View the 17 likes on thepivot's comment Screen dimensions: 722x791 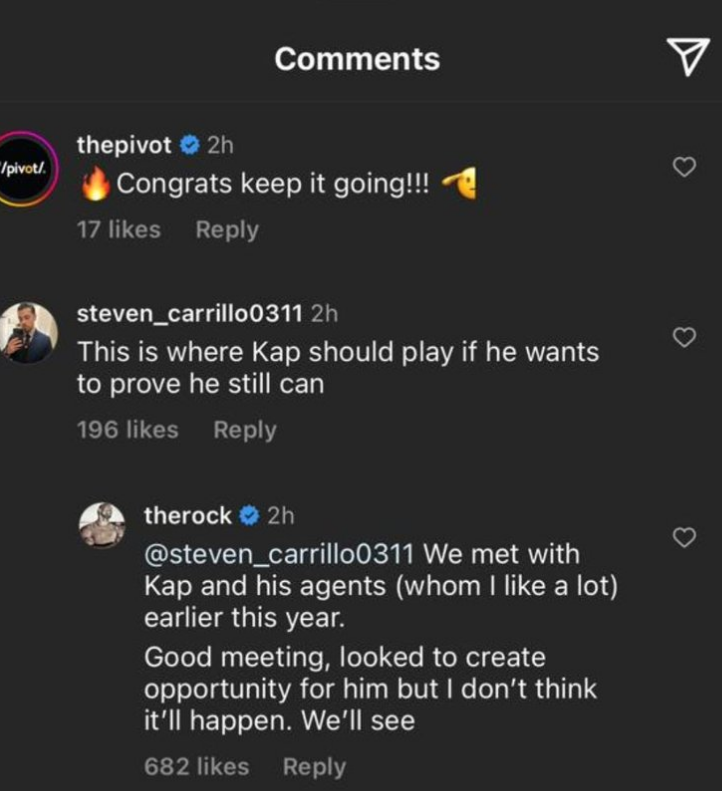[119, 230]
